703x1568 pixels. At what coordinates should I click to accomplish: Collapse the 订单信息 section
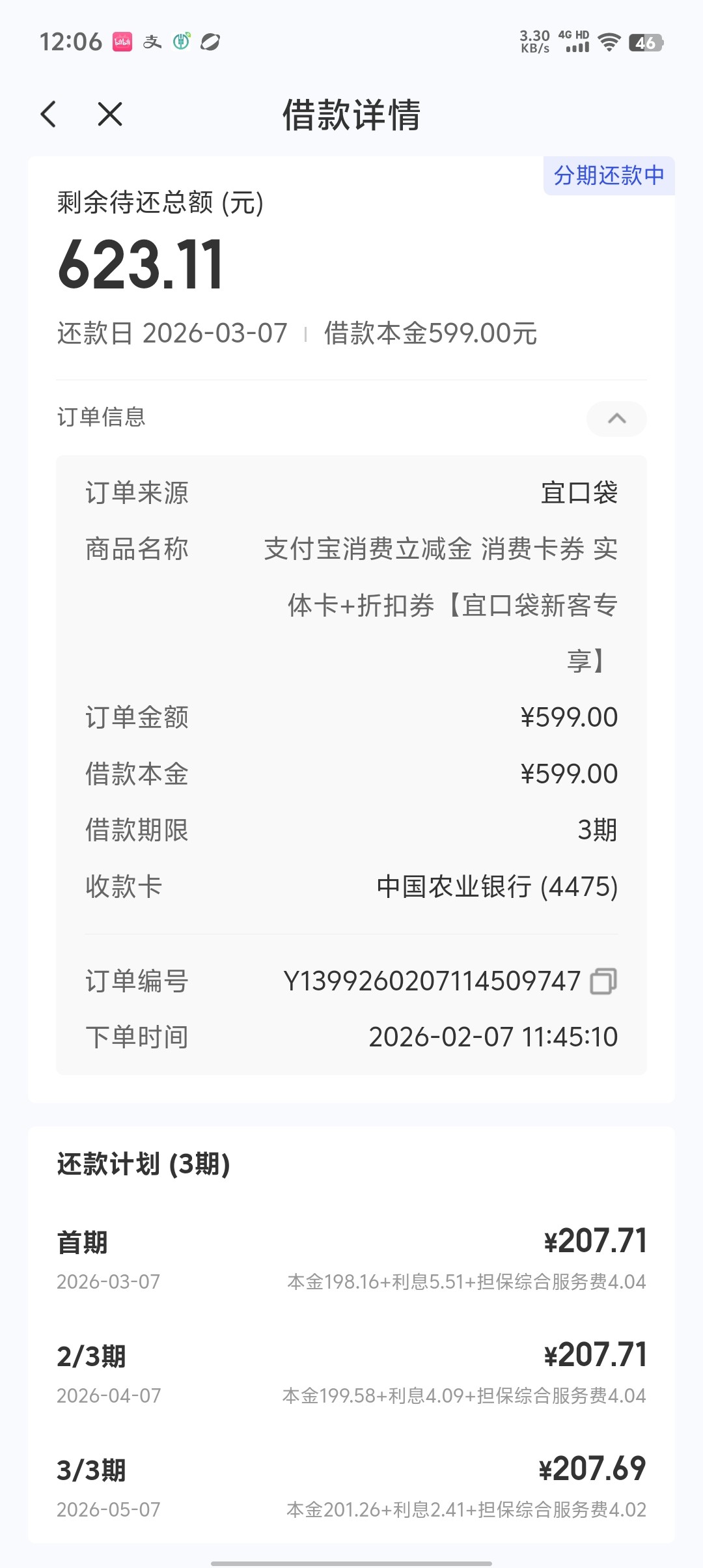pyautogui.click(x=616, y=419)
